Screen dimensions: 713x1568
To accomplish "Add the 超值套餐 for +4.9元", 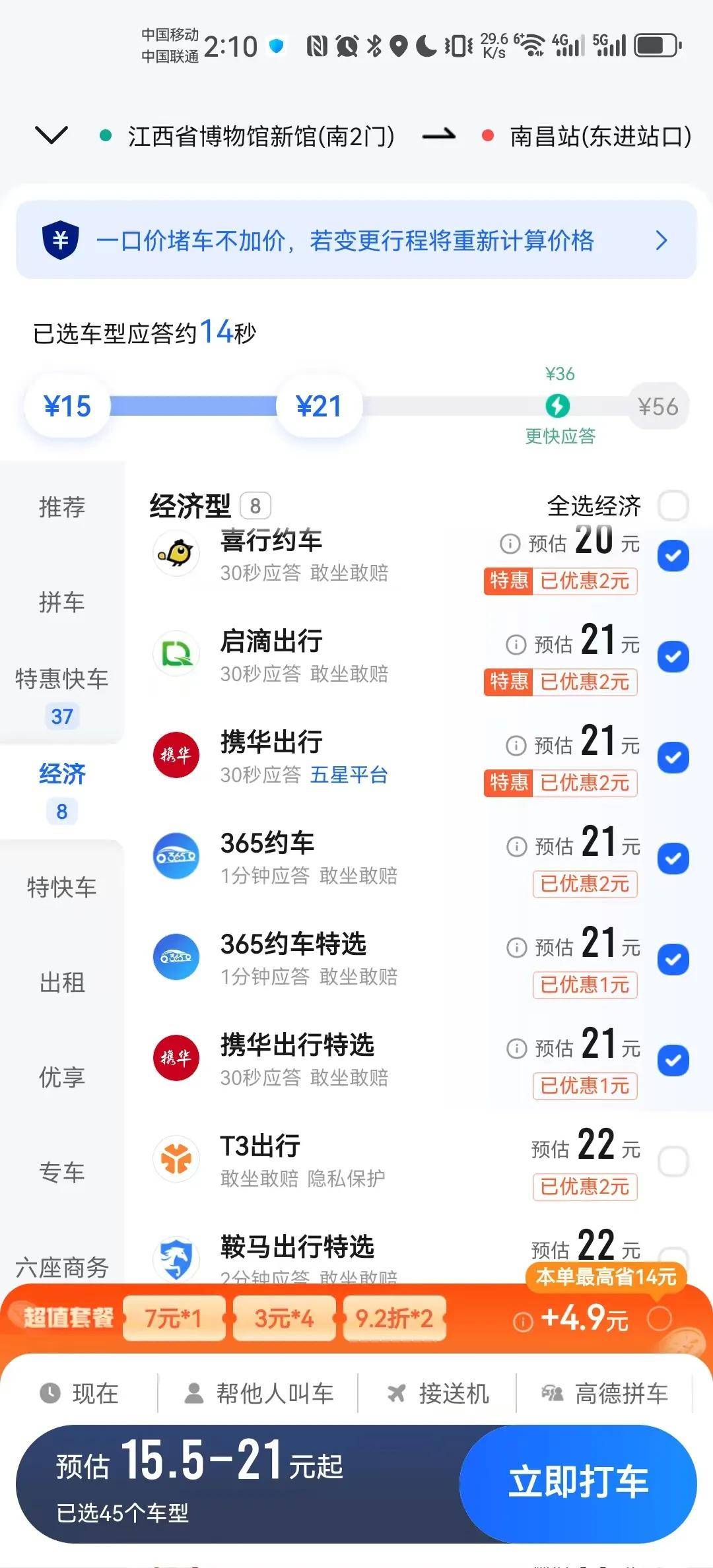I will pyautogui.click(x=659, y=1319).
